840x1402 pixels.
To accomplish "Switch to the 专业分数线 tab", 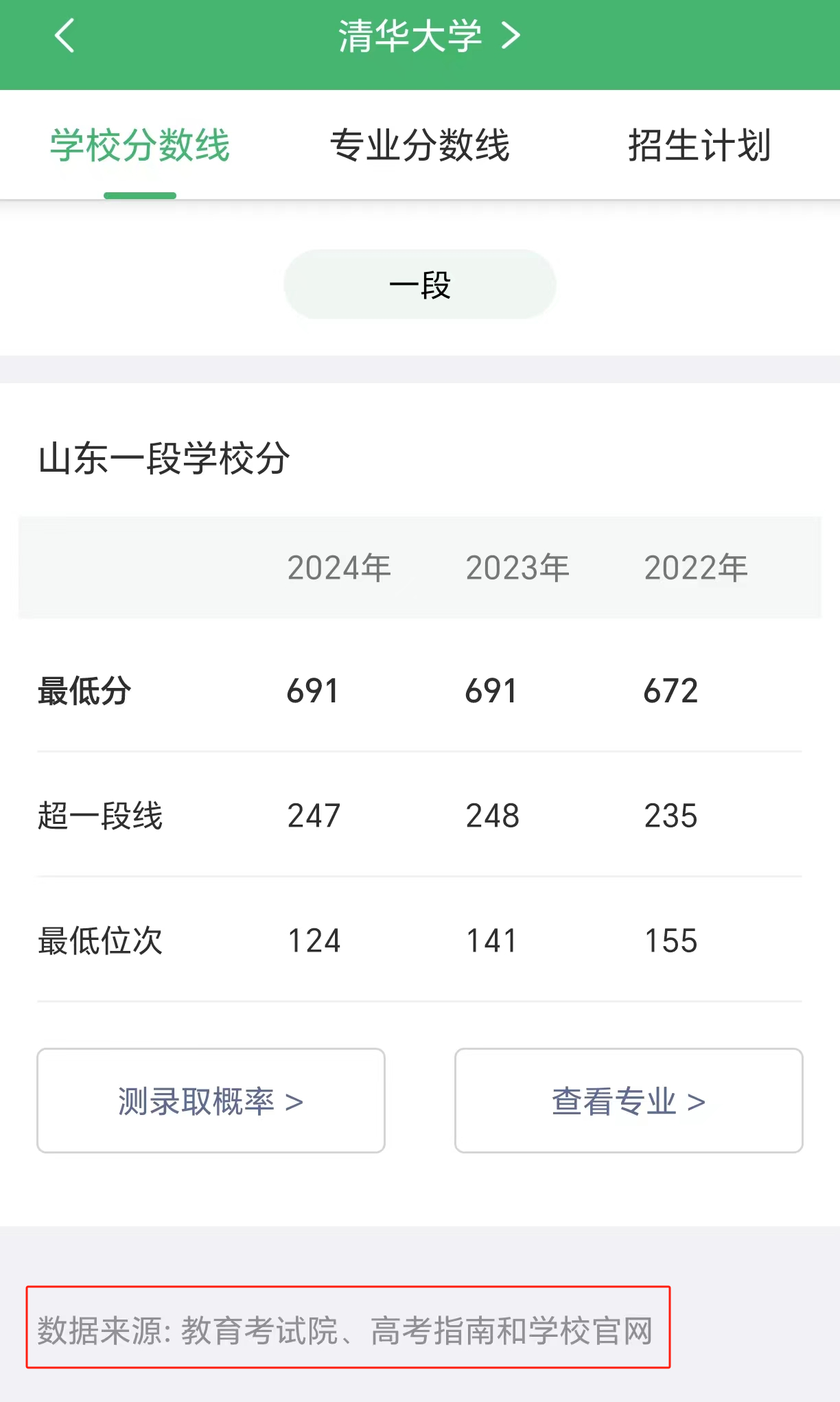I will click(419, 145).
